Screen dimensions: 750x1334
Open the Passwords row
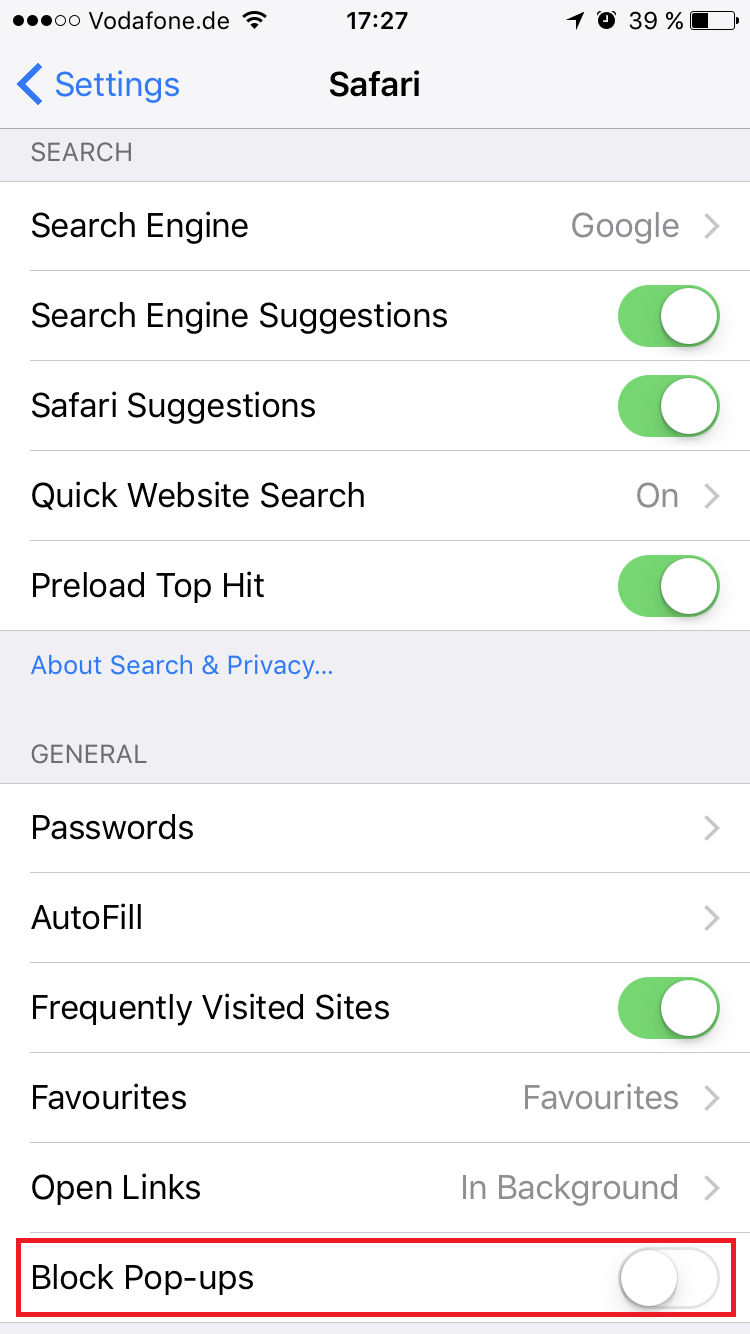(375, 828)
